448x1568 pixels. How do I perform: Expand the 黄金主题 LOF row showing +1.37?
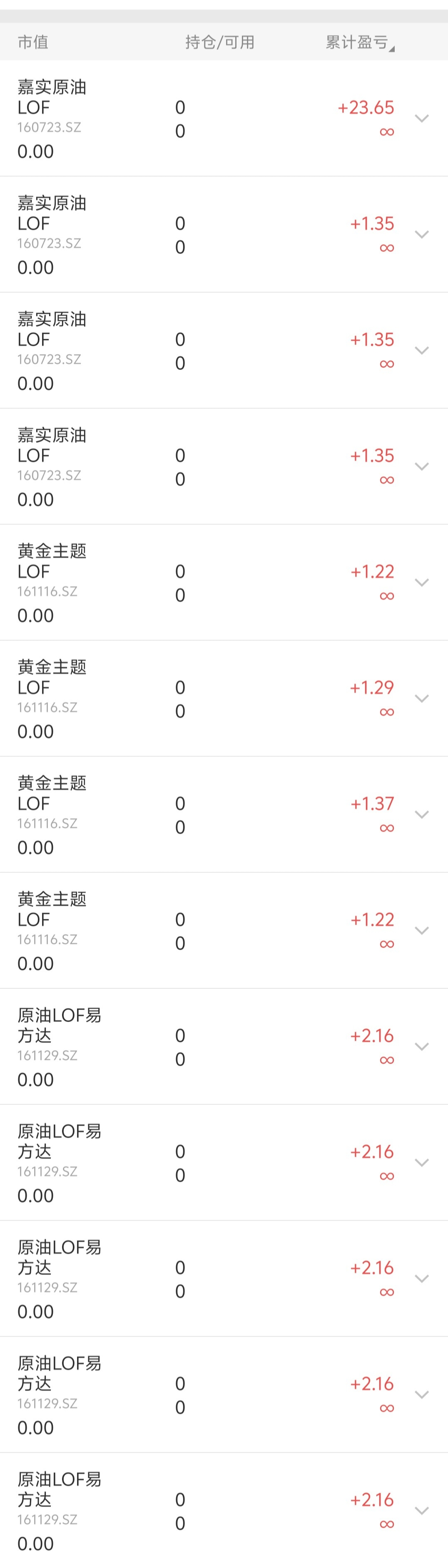422,814
